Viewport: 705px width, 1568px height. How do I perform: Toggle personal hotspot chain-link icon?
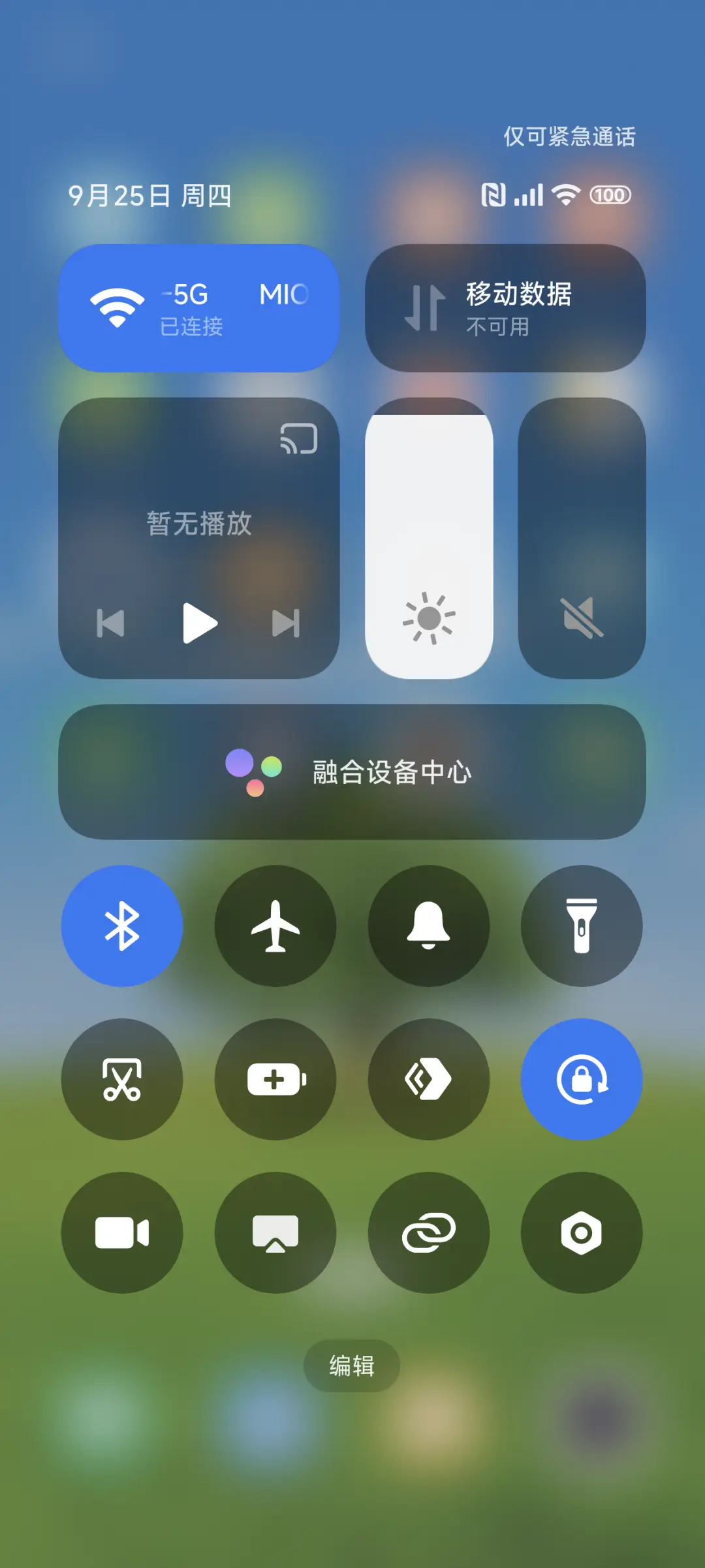coord(429,1232)
